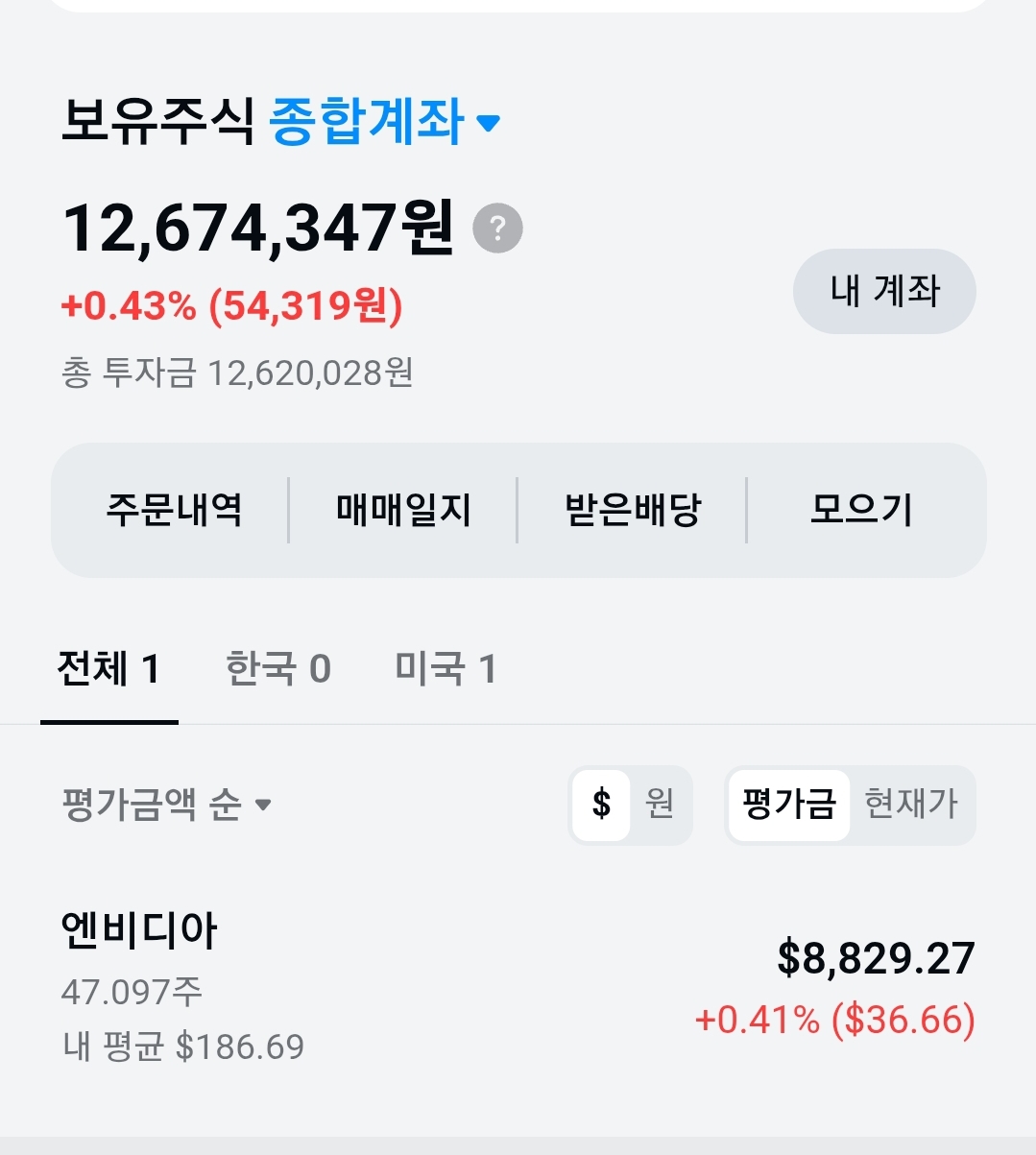This screenshot has height=1155, width=1036.
Task: Open the question mark help icon
Action: coord(497,229)
